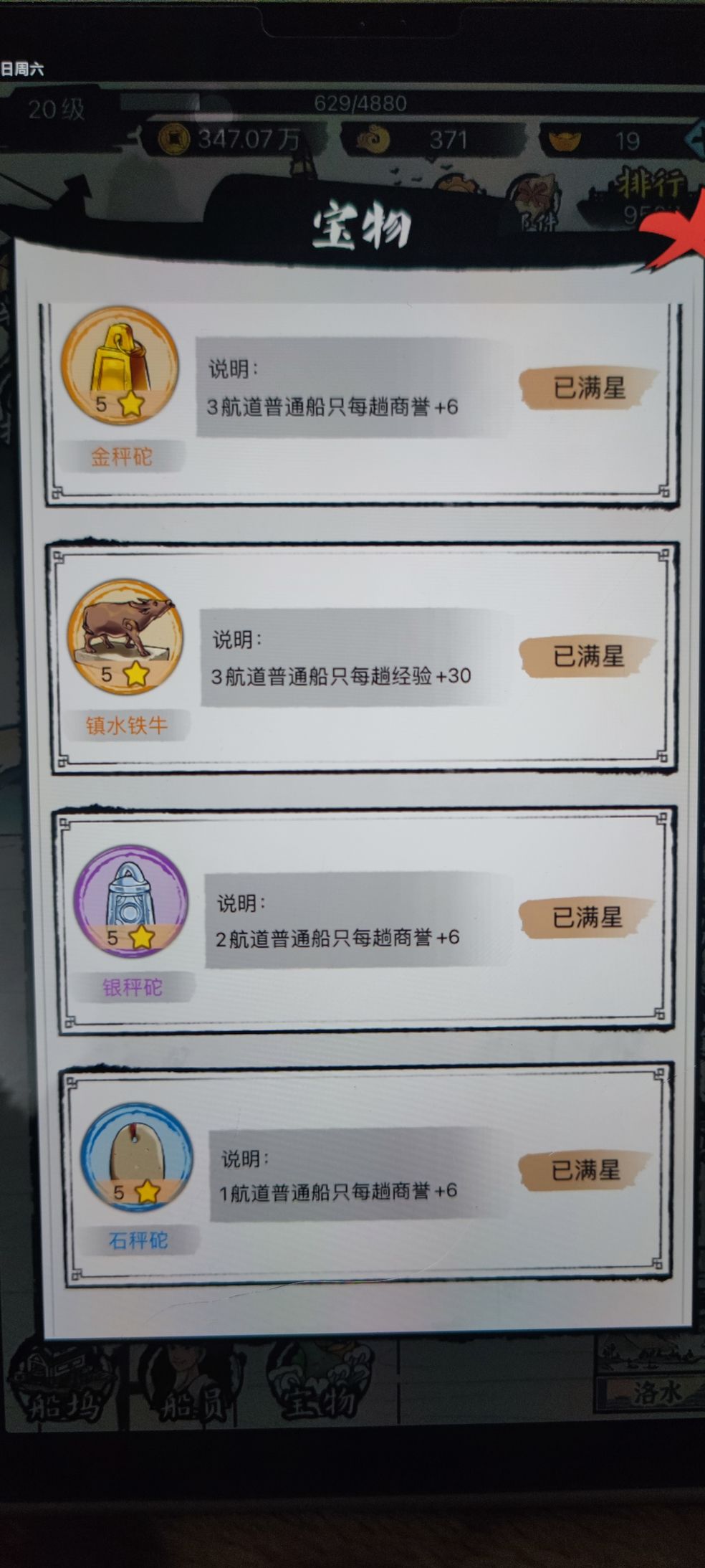Select the 金秤砣 treasure icon
The width and height of the screenshot is (705, 1568).
(120, 366)
